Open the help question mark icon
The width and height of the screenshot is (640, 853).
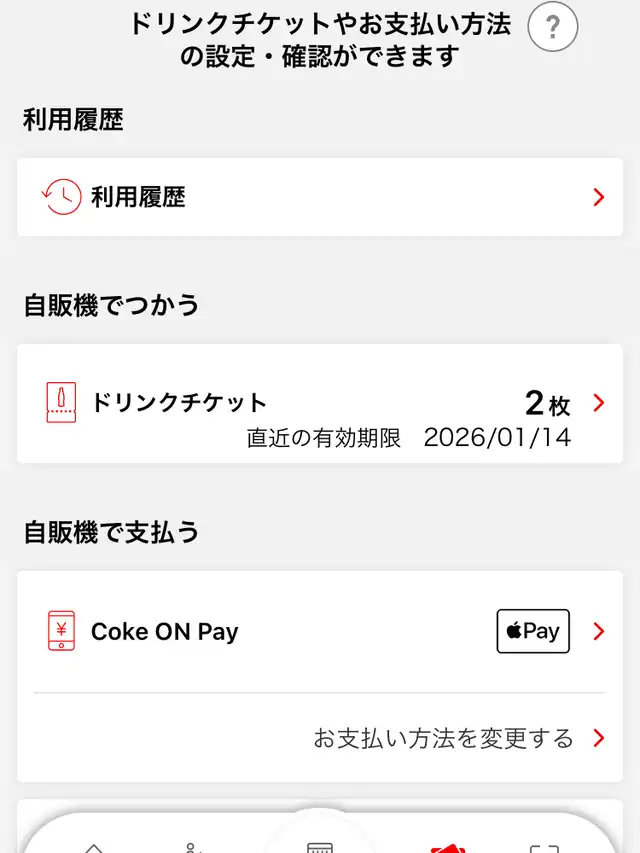coord(553,27)
